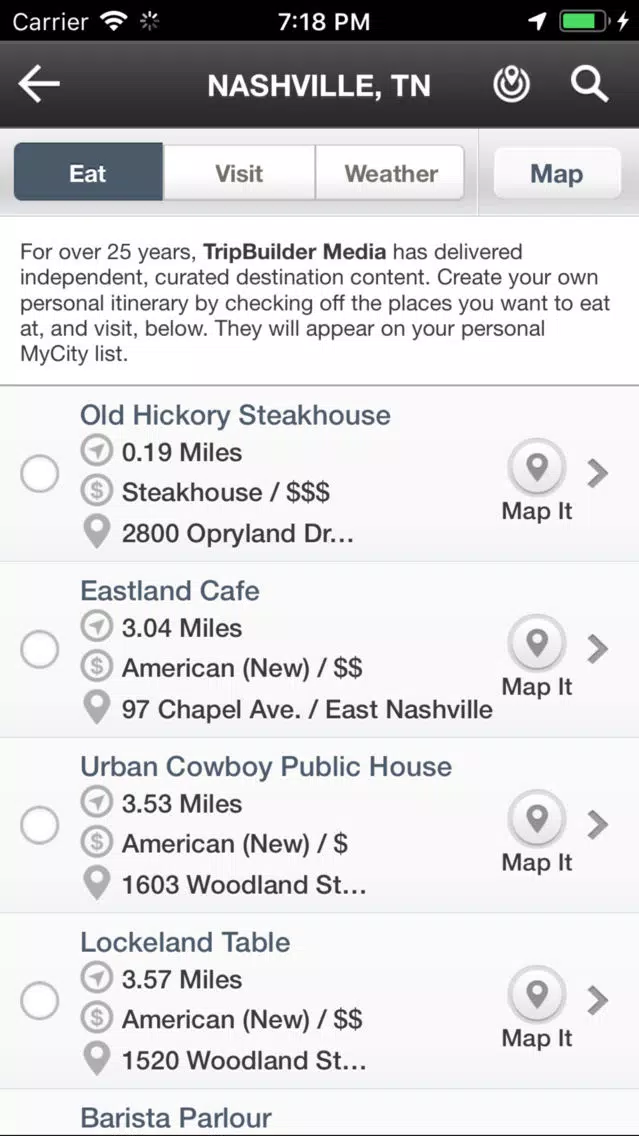Open the Map view button
639x1136 pixels.
556,174
